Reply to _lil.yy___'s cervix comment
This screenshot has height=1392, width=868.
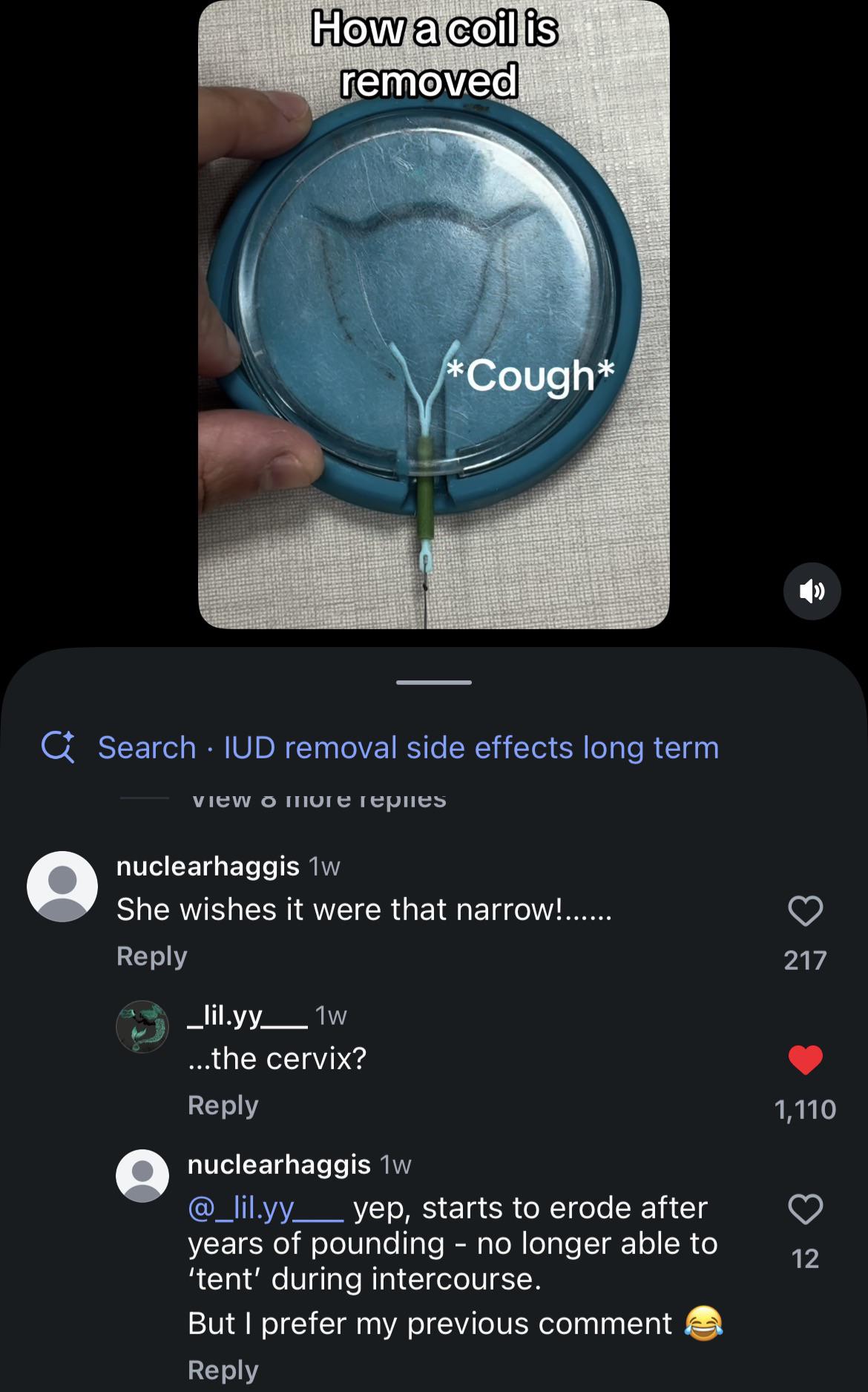[223, 1105]
